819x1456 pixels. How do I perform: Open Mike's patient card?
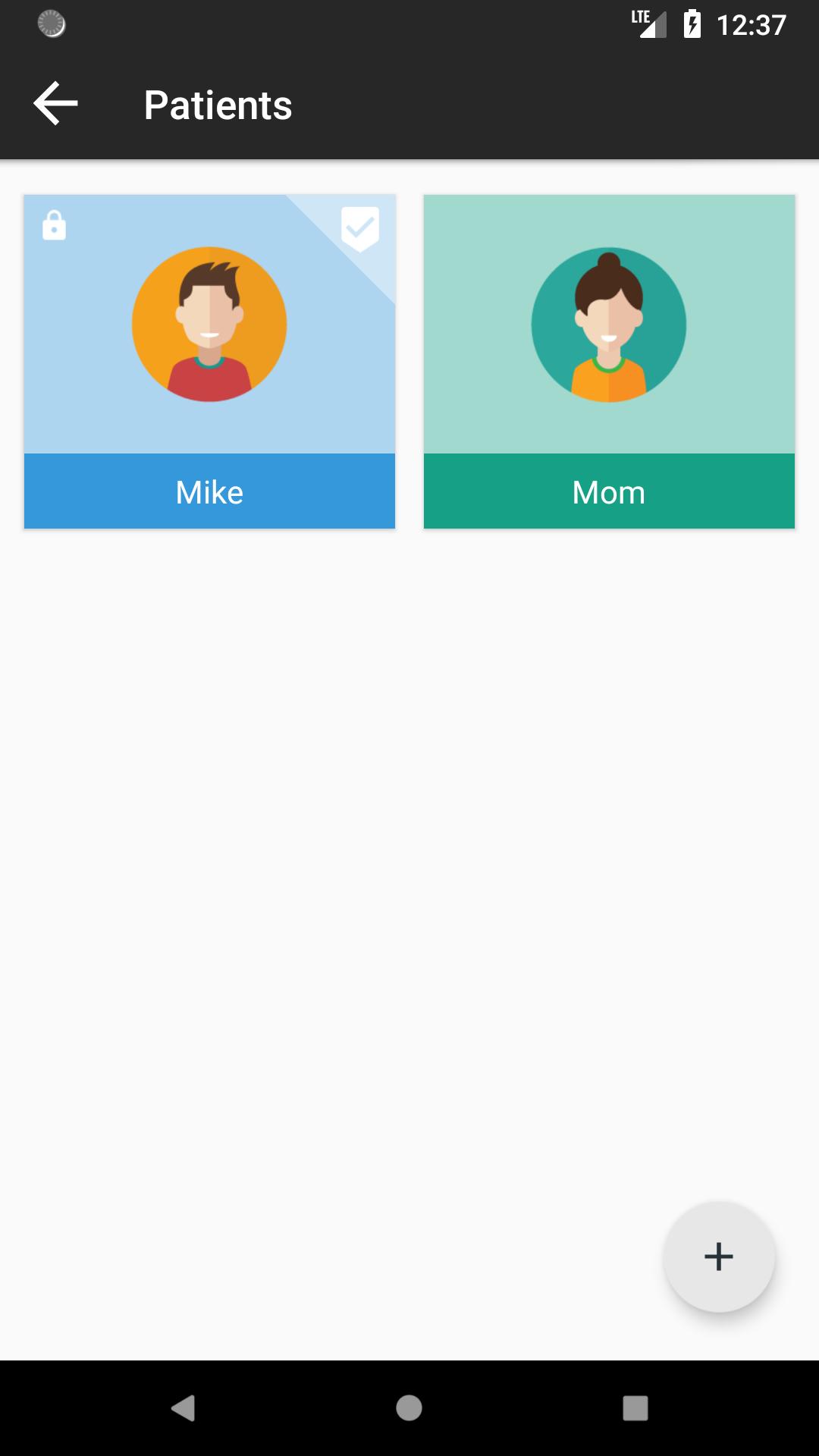[x=209, y=362]
